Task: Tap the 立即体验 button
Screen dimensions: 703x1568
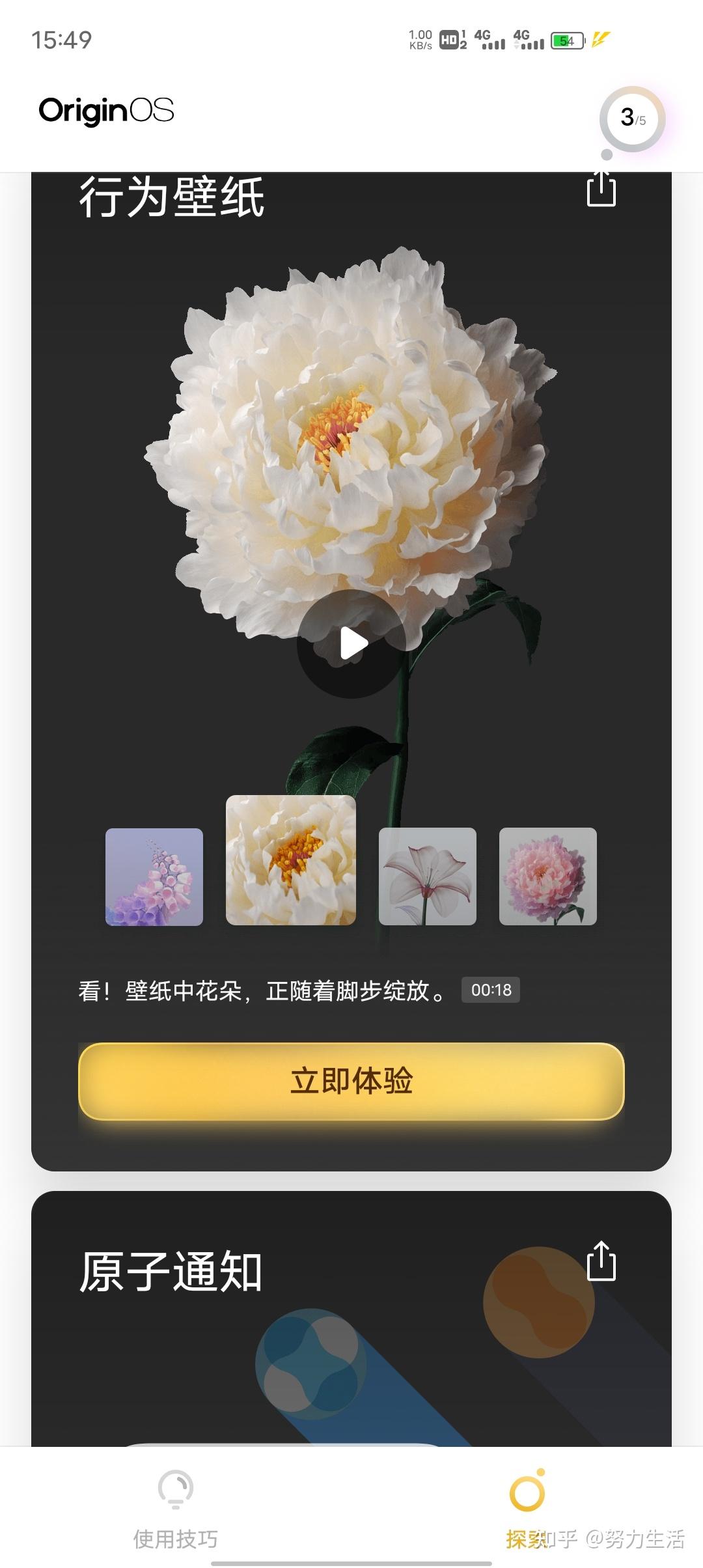Action: [351, 1081]
